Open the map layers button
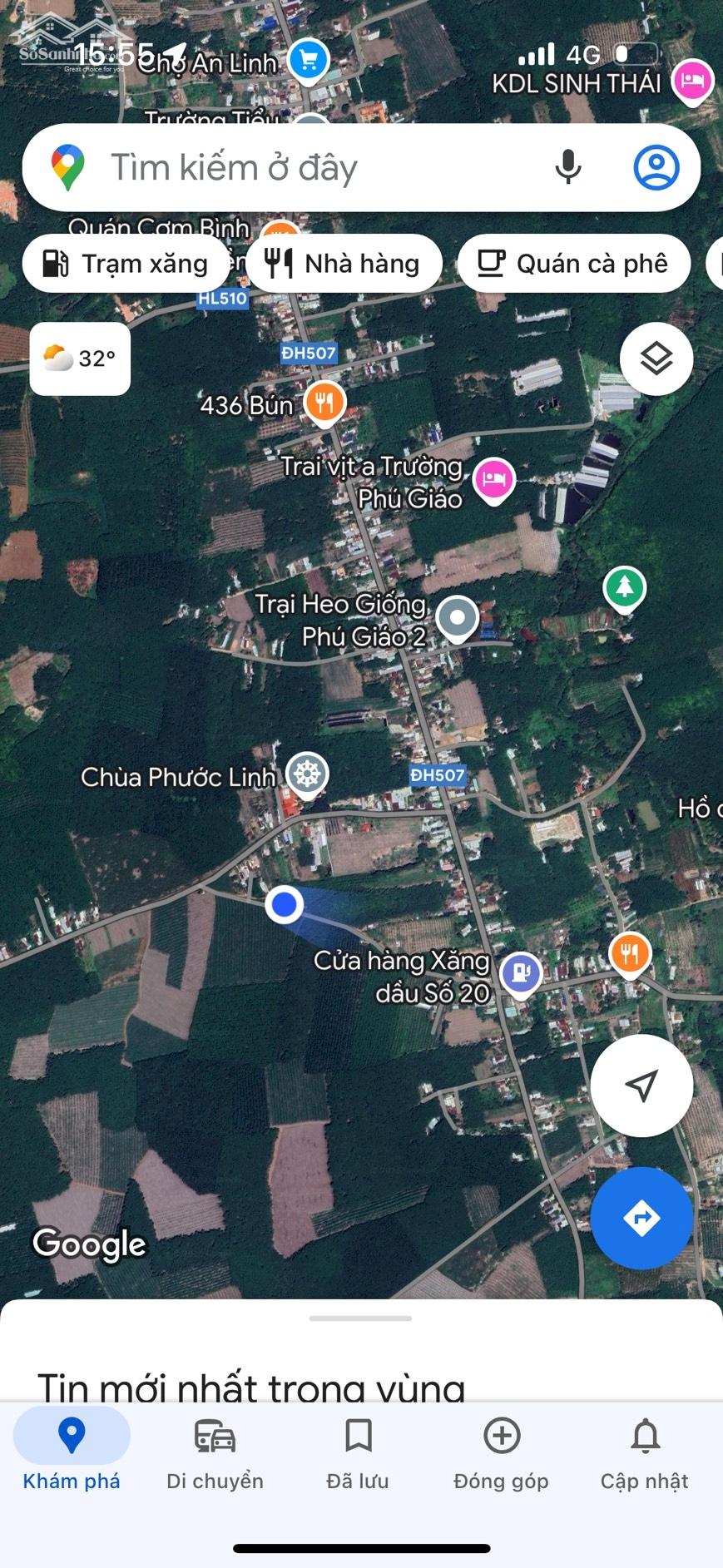 (656, 359)
